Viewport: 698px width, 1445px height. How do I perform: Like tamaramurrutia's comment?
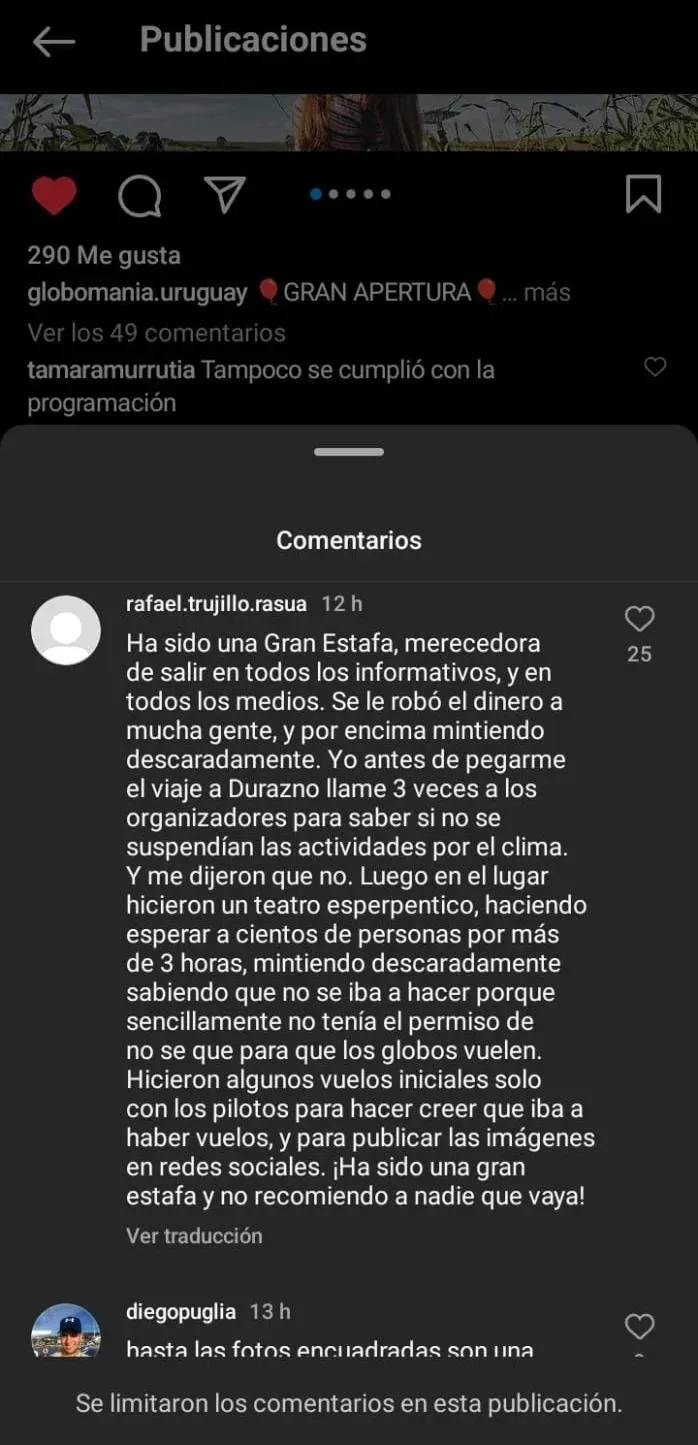(x=655, y=367)
